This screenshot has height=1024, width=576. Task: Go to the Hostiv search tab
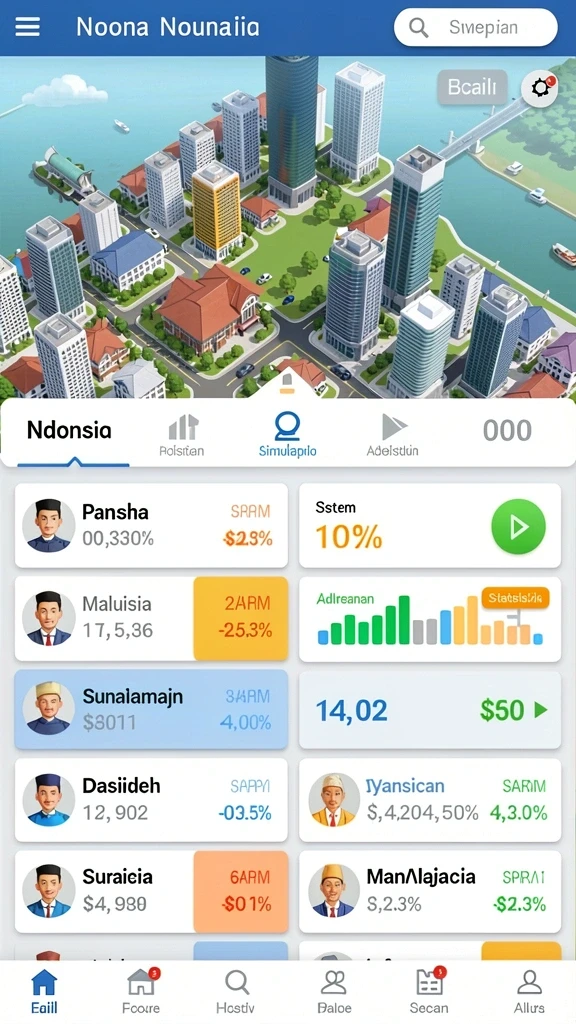236,991
